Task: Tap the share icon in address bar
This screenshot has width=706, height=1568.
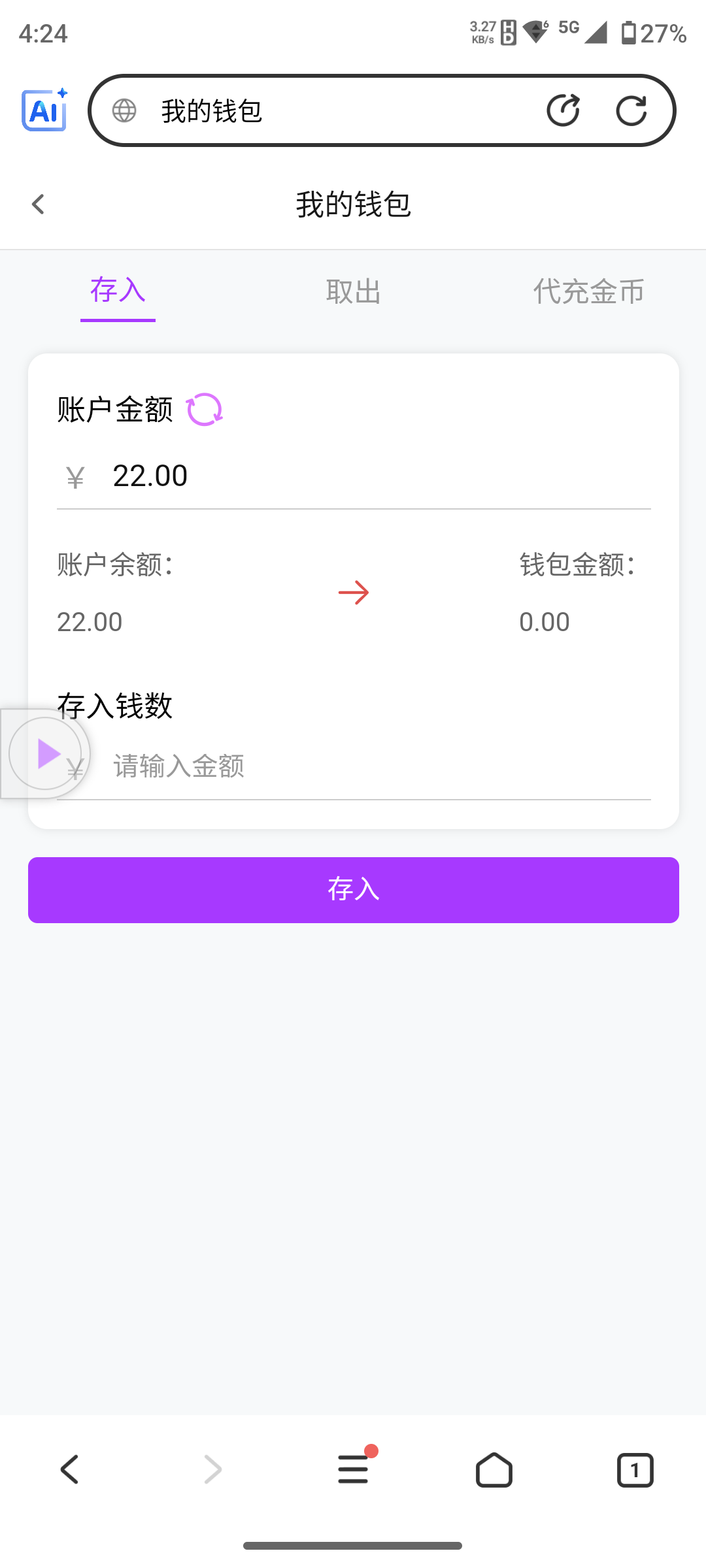Action: tap(563, 110)
